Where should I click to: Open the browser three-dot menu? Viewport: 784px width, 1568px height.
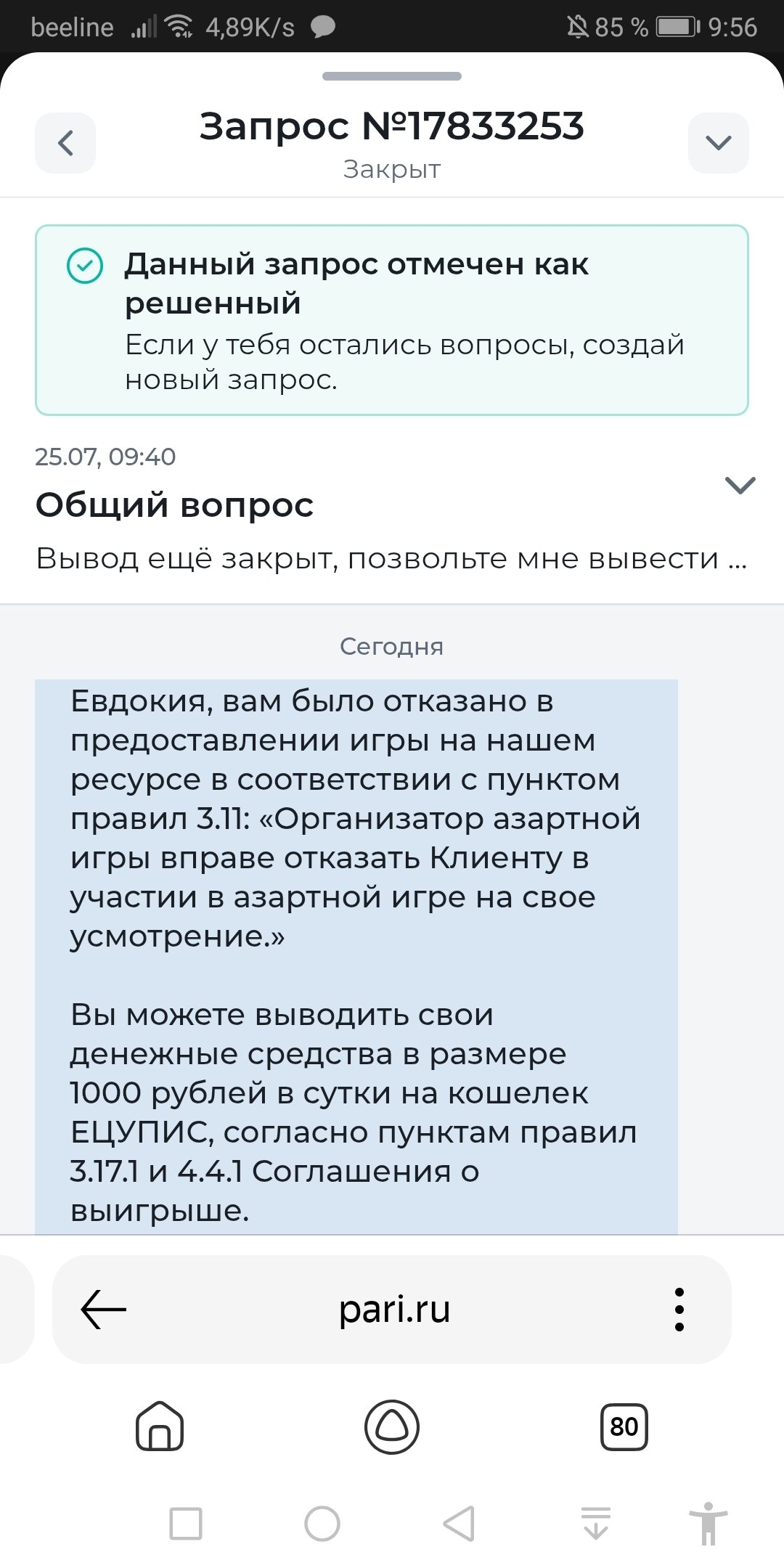pyautogui.click(x=679, y=1310)
